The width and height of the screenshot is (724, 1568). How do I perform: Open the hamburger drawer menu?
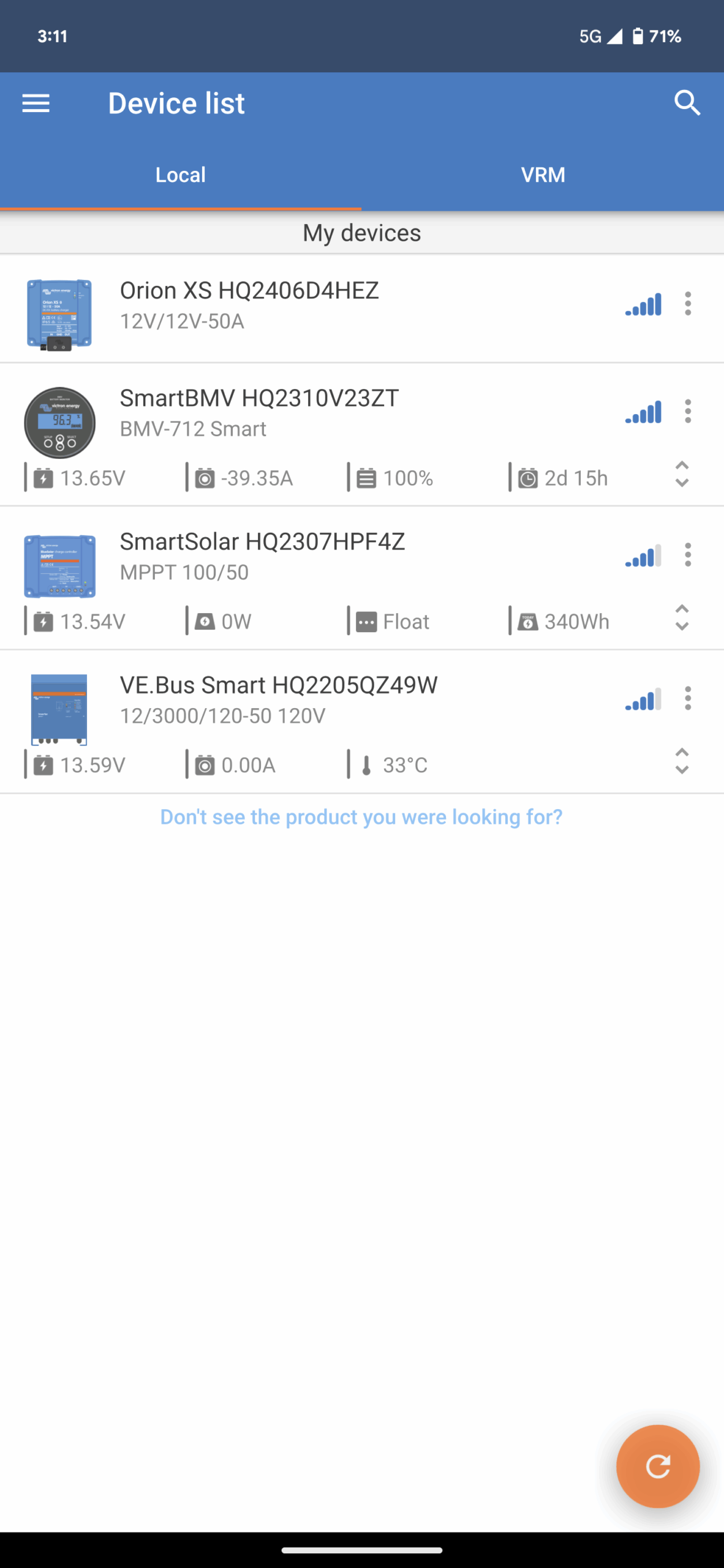[36, 103]
